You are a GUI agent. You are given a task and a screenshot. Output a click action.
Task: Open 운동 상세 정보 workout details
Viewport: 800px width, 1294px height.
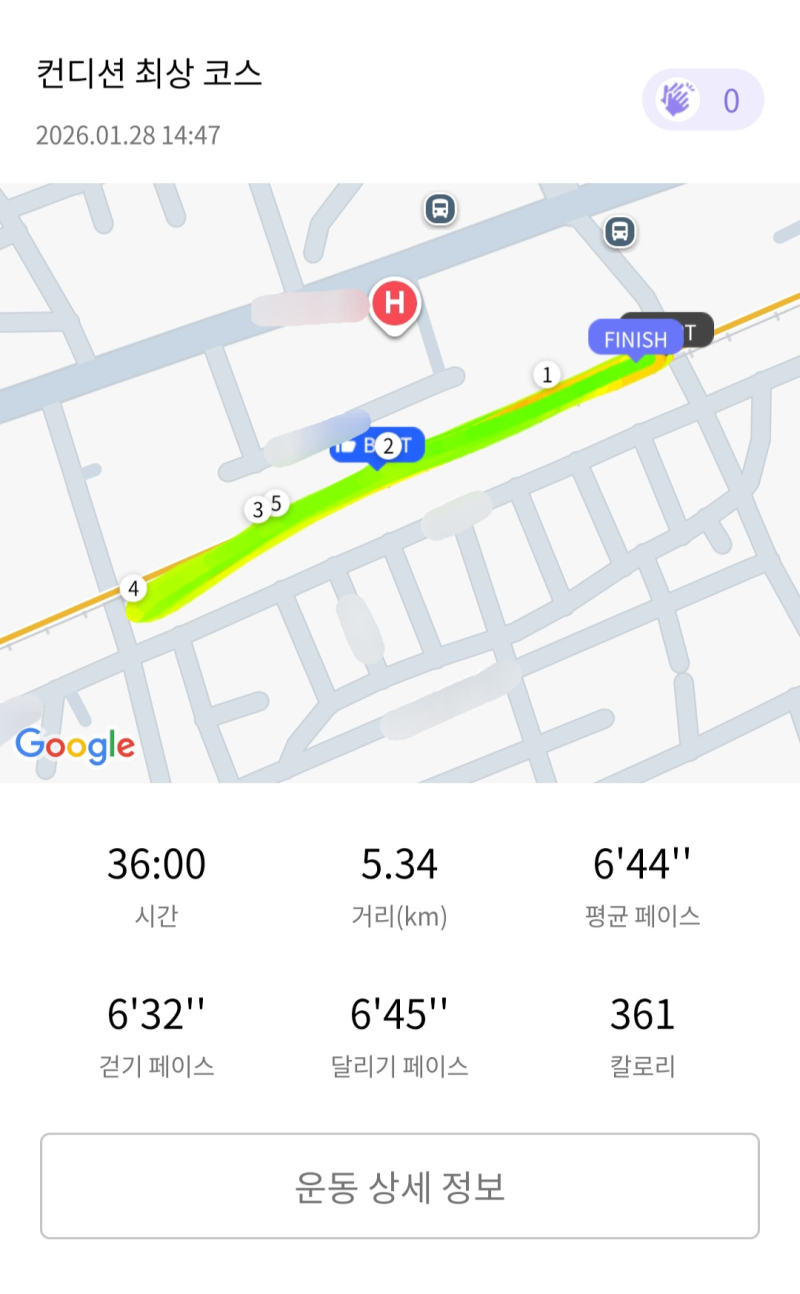click(400, 1186)
